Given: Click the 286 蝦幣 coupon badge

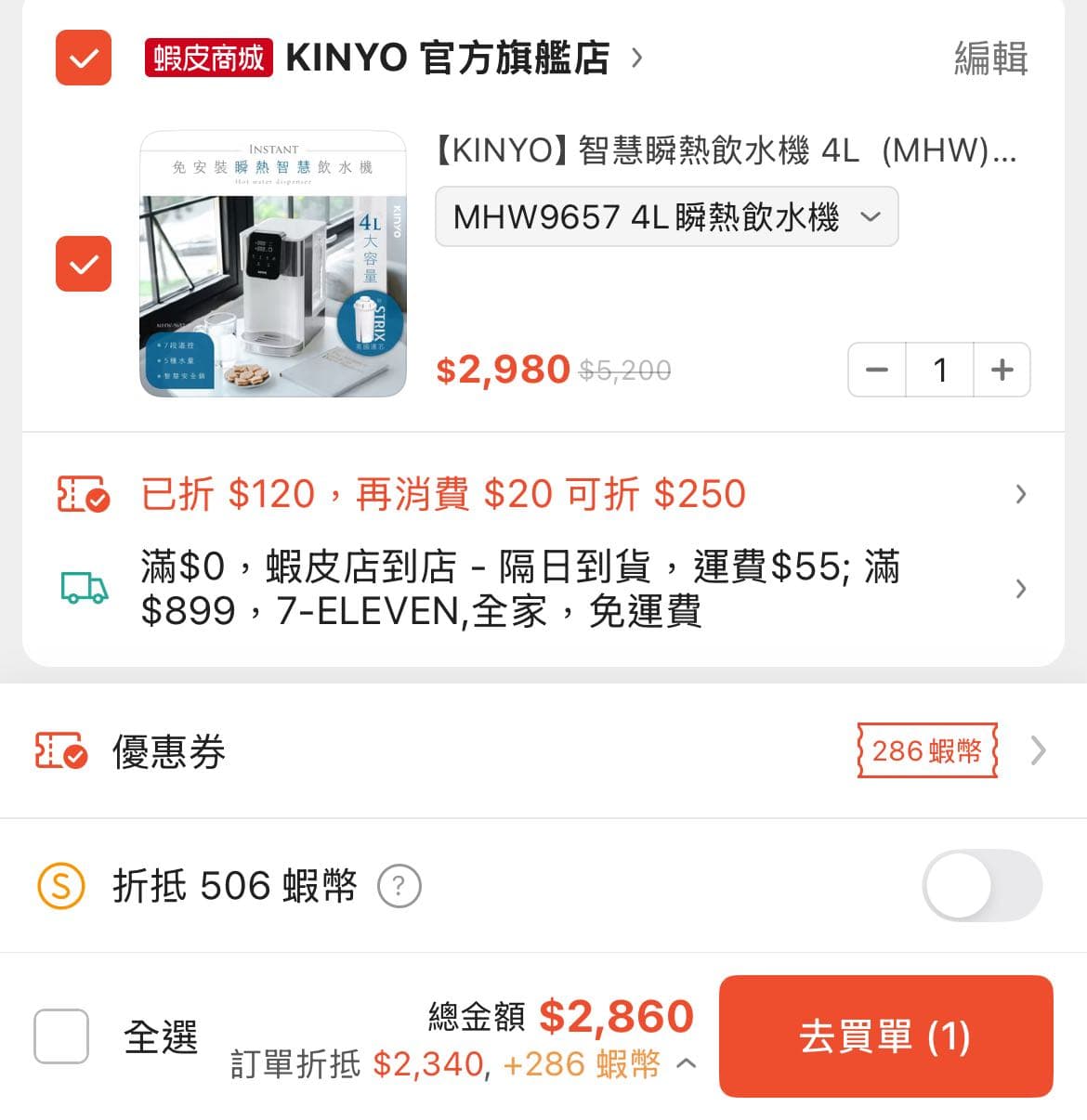Looking at the screenshot, I should [925, 751].
